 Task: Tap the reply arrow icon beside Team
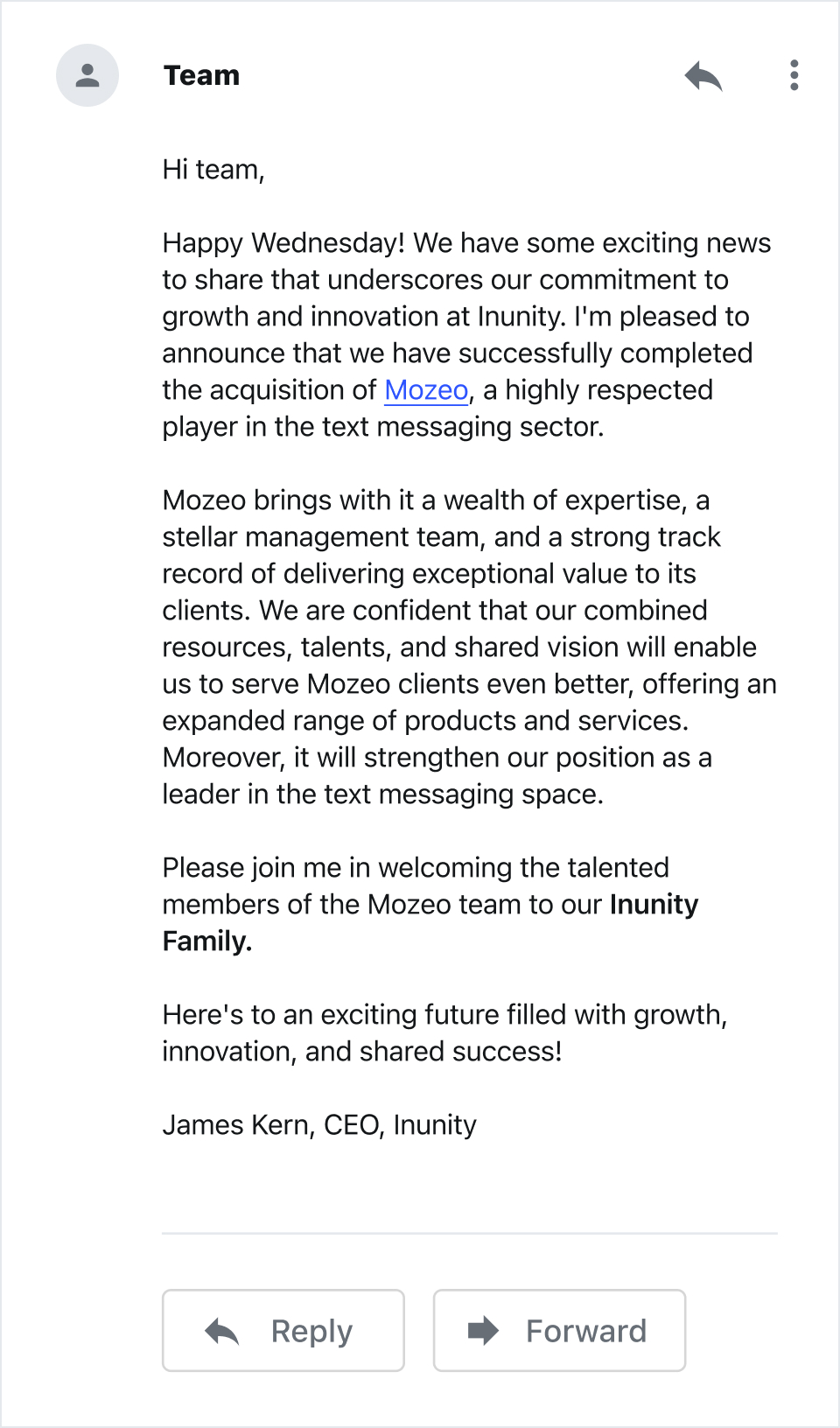coord(703,76)
